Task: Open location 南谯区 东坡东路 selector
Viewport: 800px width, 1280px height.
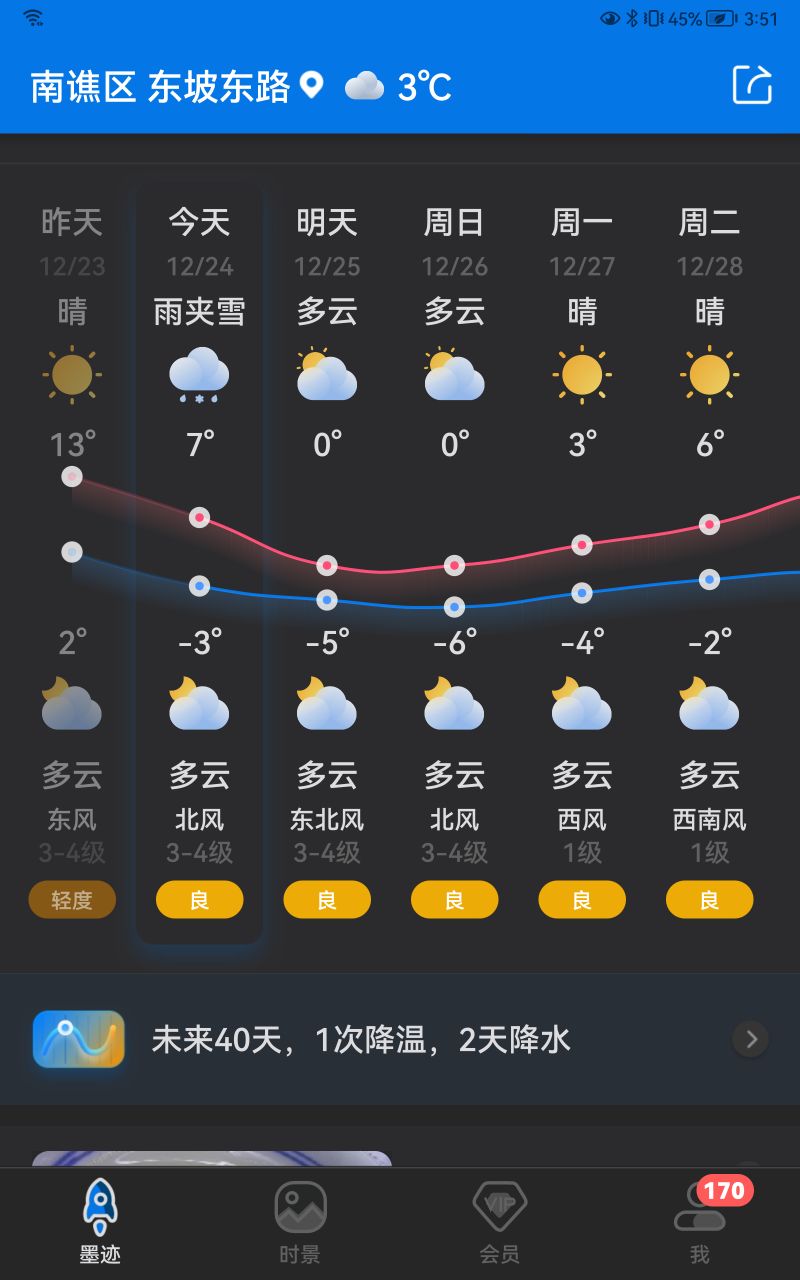Action: [x=177, y=87]
